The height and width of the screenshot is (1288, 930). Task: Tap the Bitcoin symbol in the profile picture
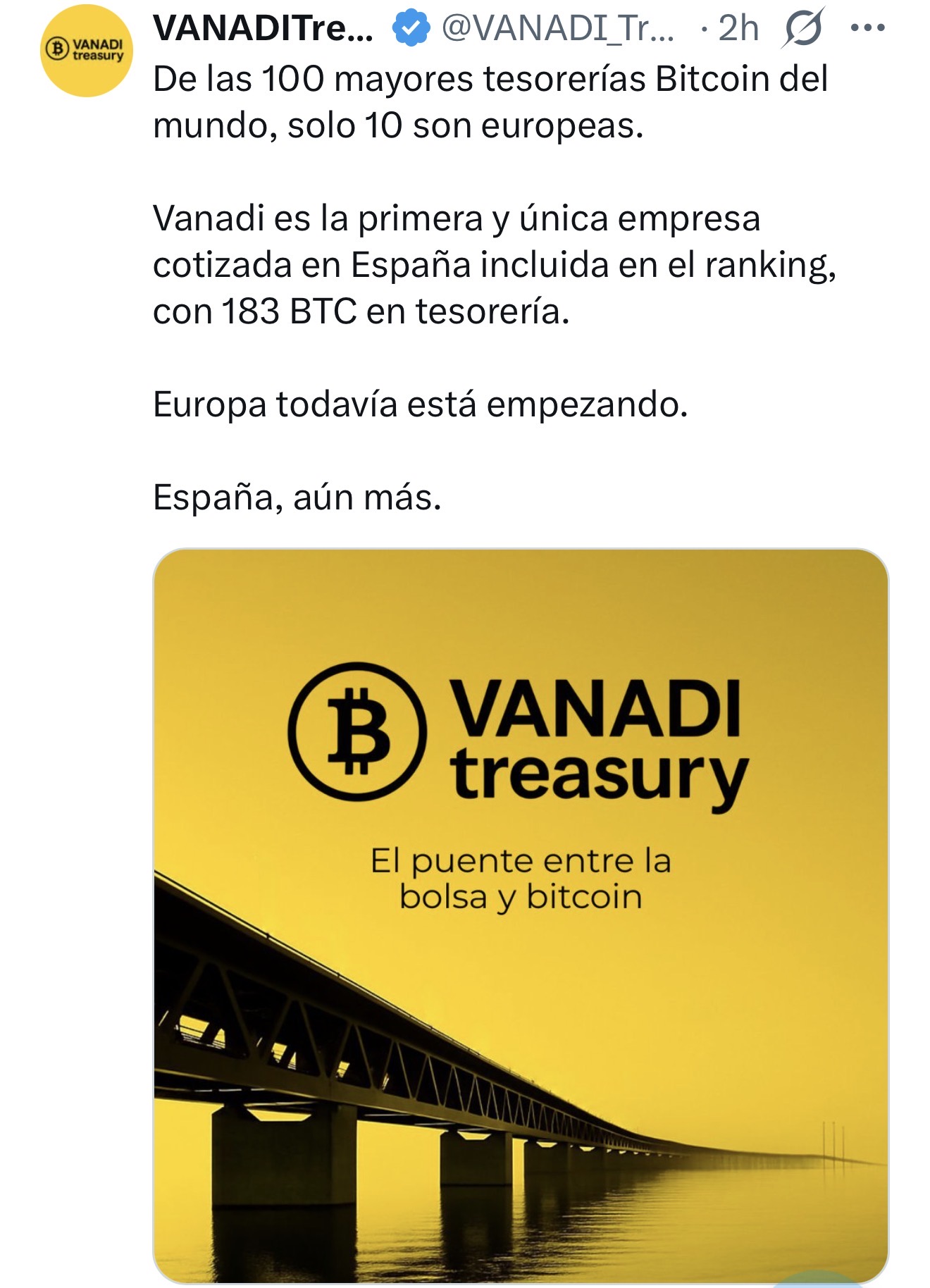click(x=56, y=48)
